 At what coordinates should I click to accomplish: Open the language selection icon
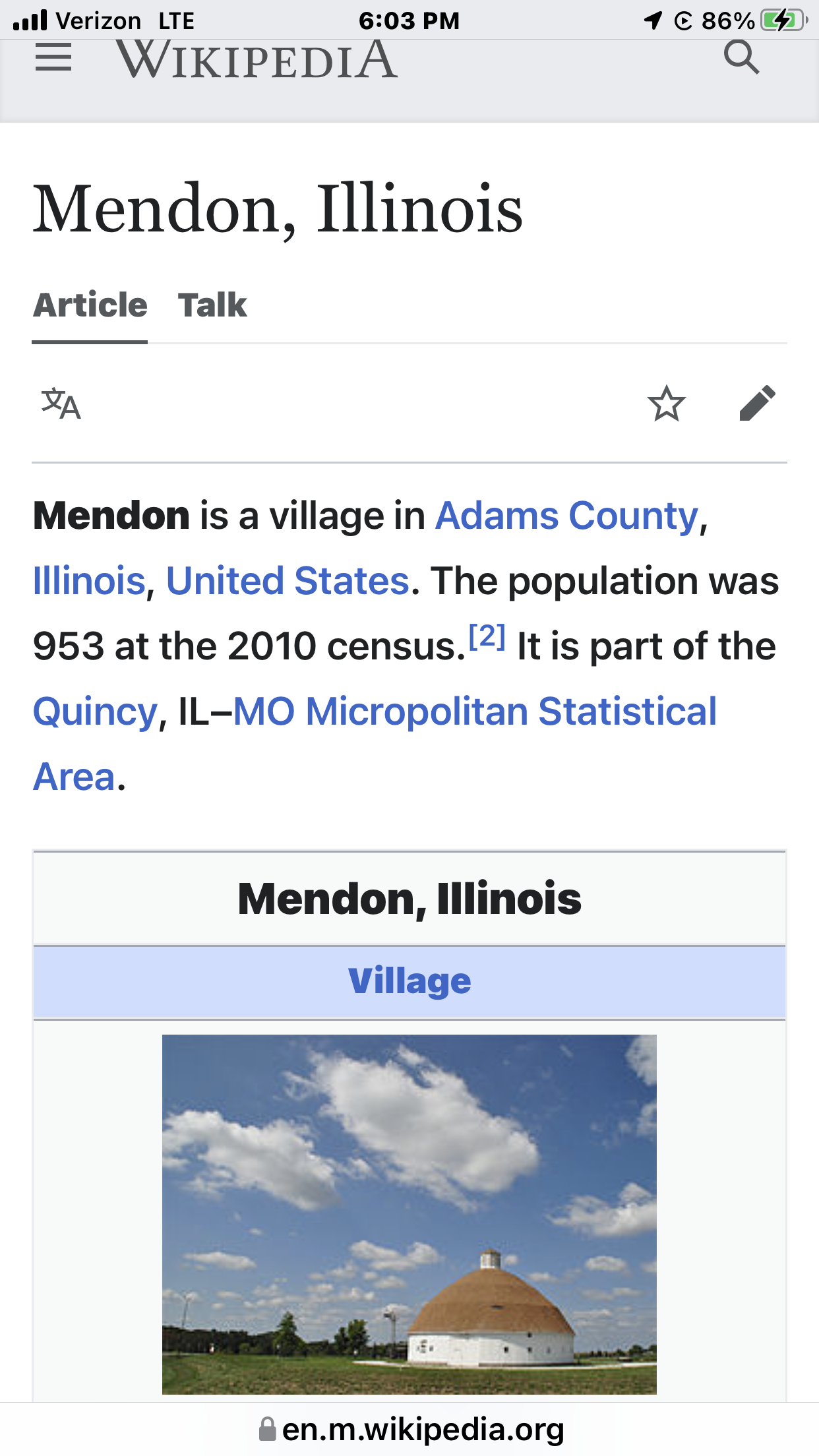click(x=61, y=404)
